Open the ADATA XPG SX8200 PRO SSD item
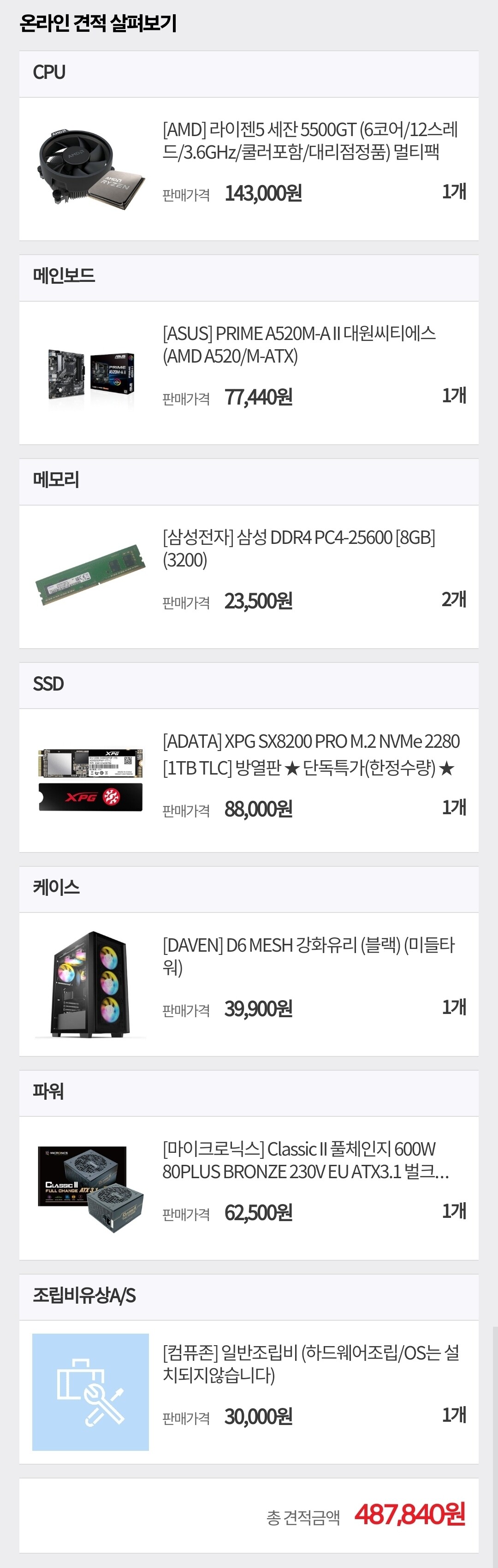Viewport: 498px width, 1568px height. (311, 754)
